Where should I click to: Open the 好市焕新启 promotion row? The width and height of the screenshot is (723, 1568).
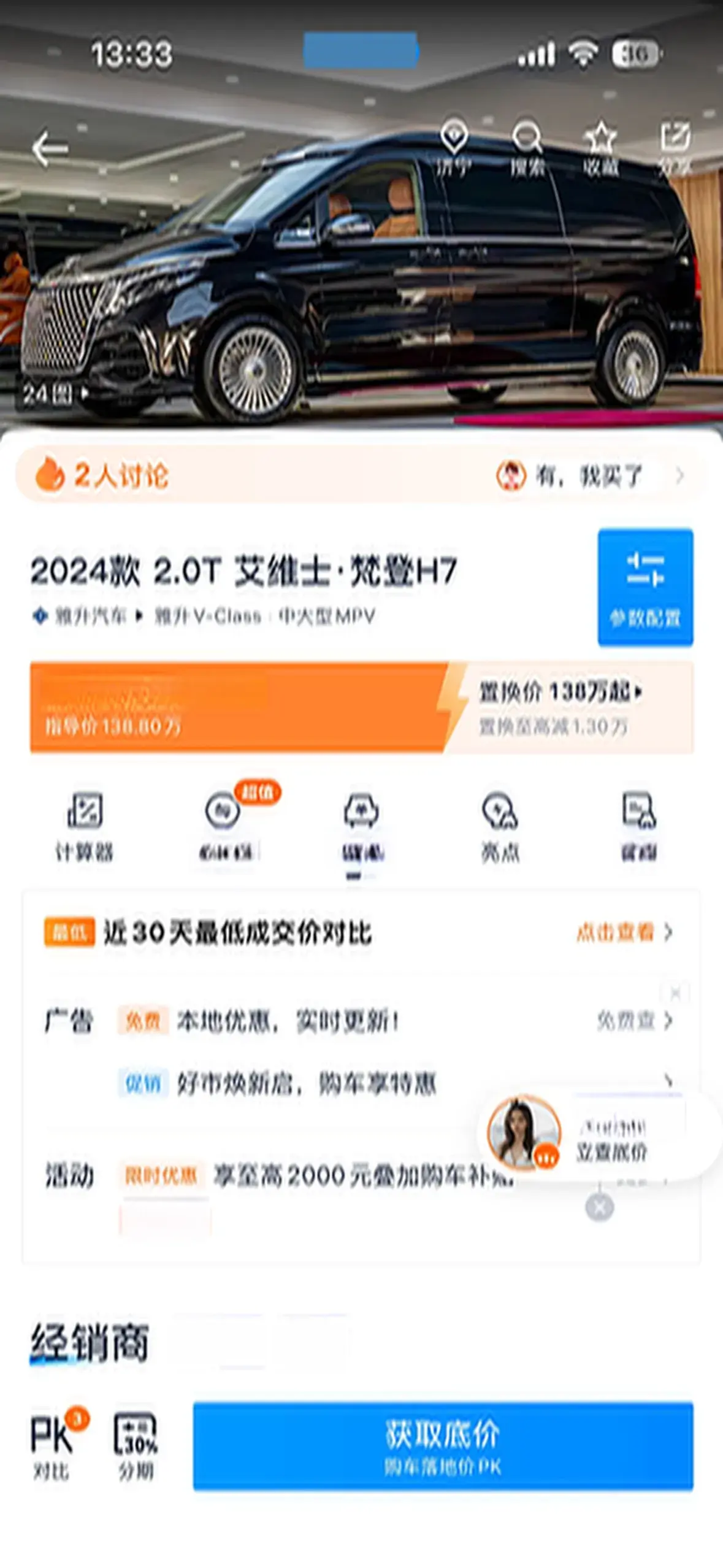click(307, 1084)
